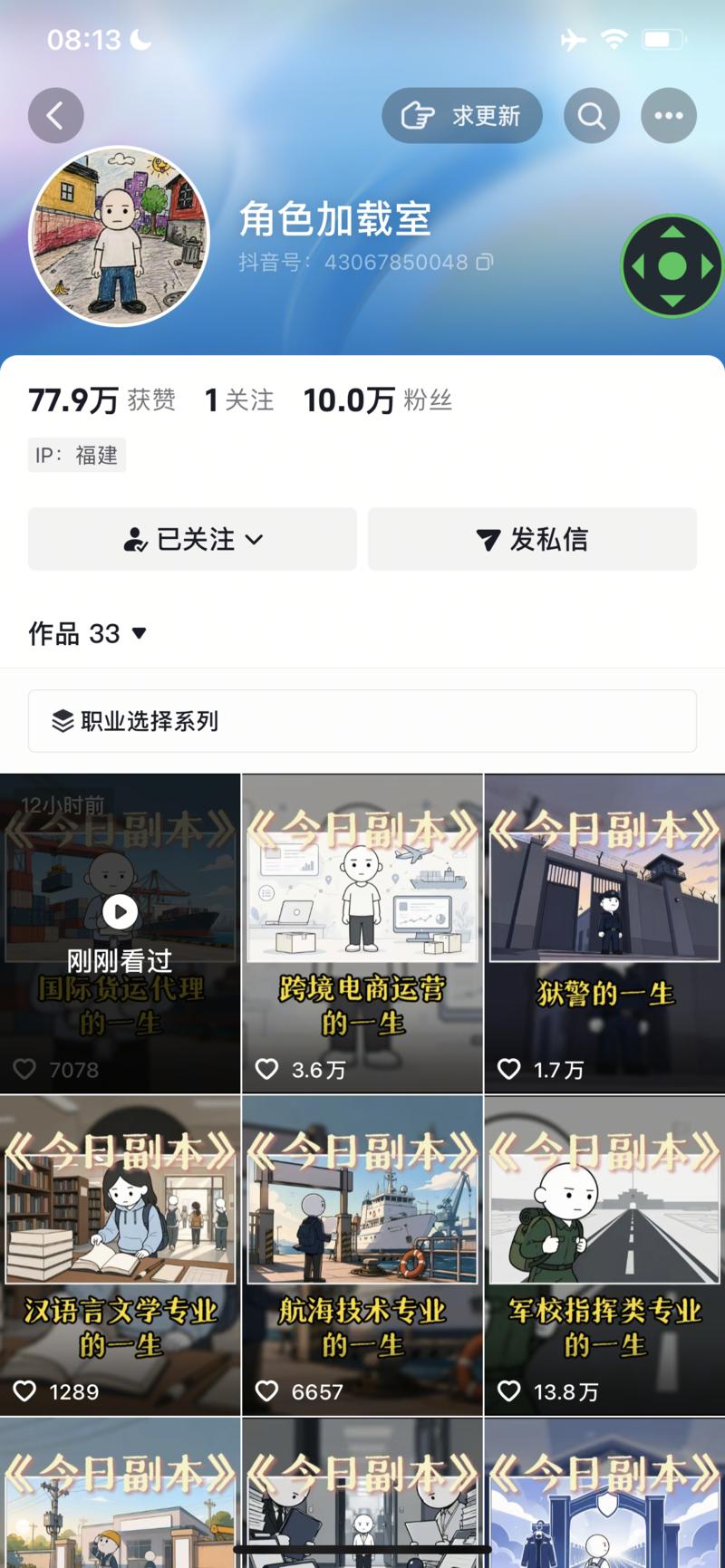Viewport: 725px width, 1568px height.
Task: Tap the green floating directional pad button
Action: tap(672, 266)
